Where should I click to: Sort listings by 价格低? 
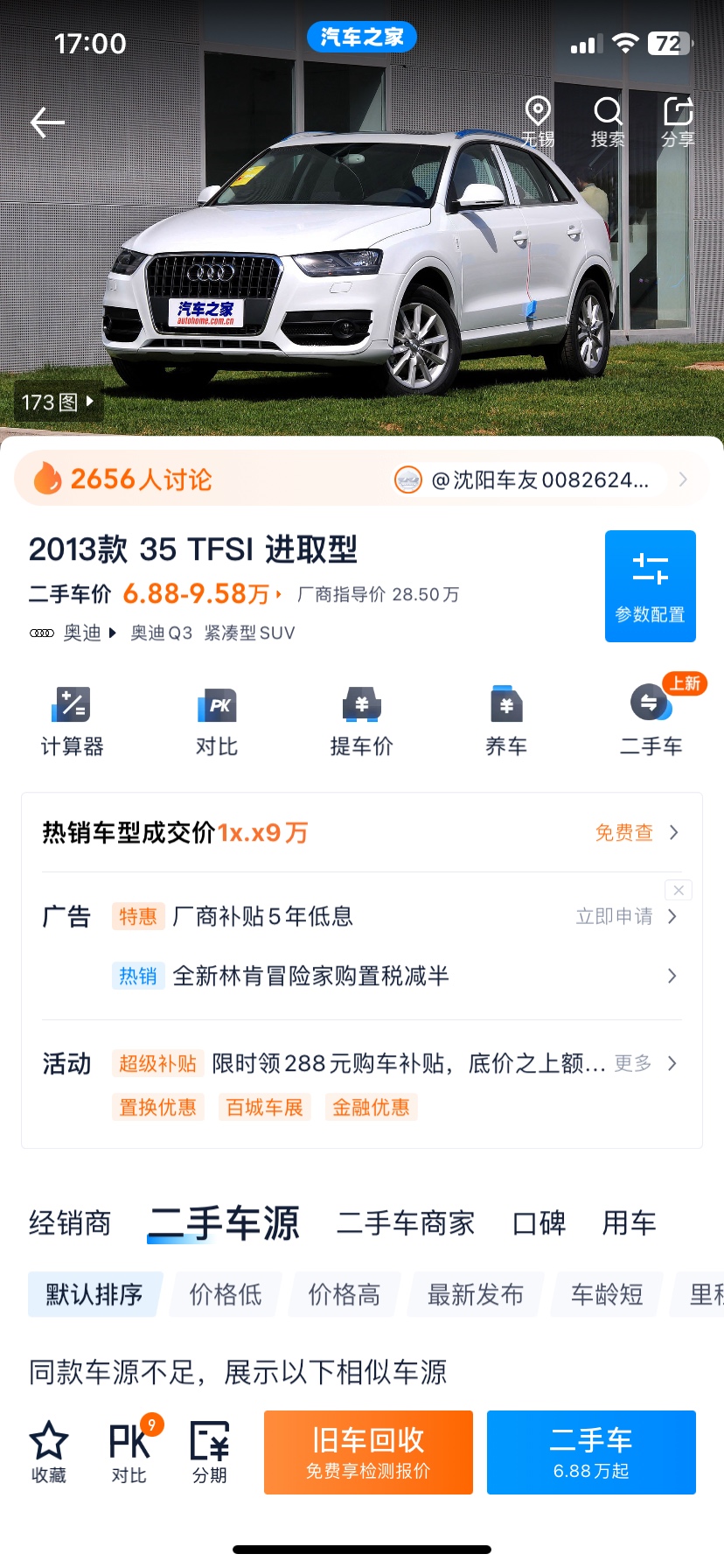[226, 1294]
